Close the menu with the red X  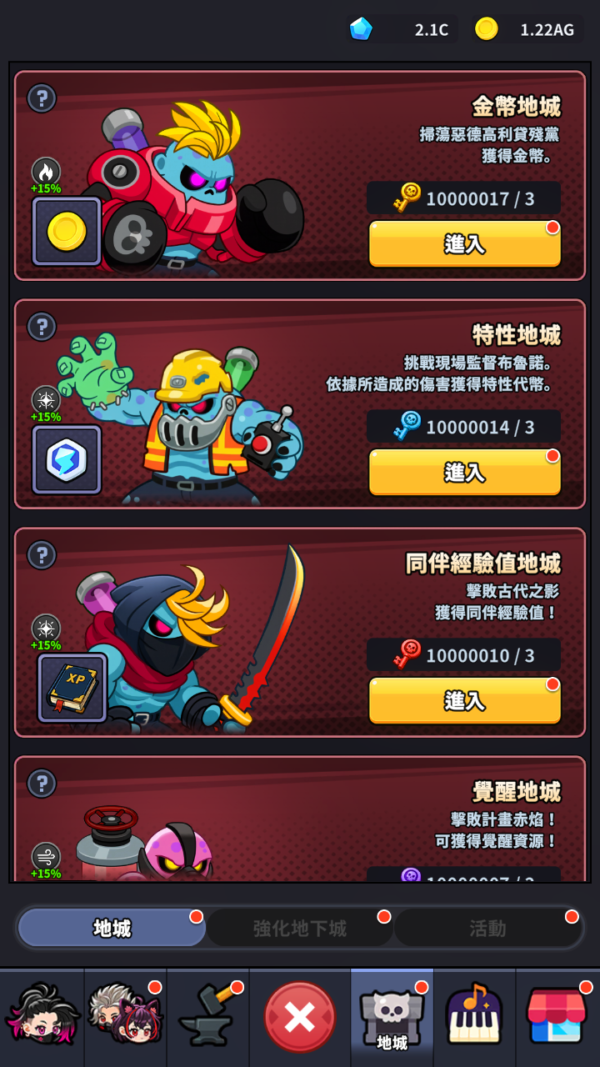(x=299, y=1017)
